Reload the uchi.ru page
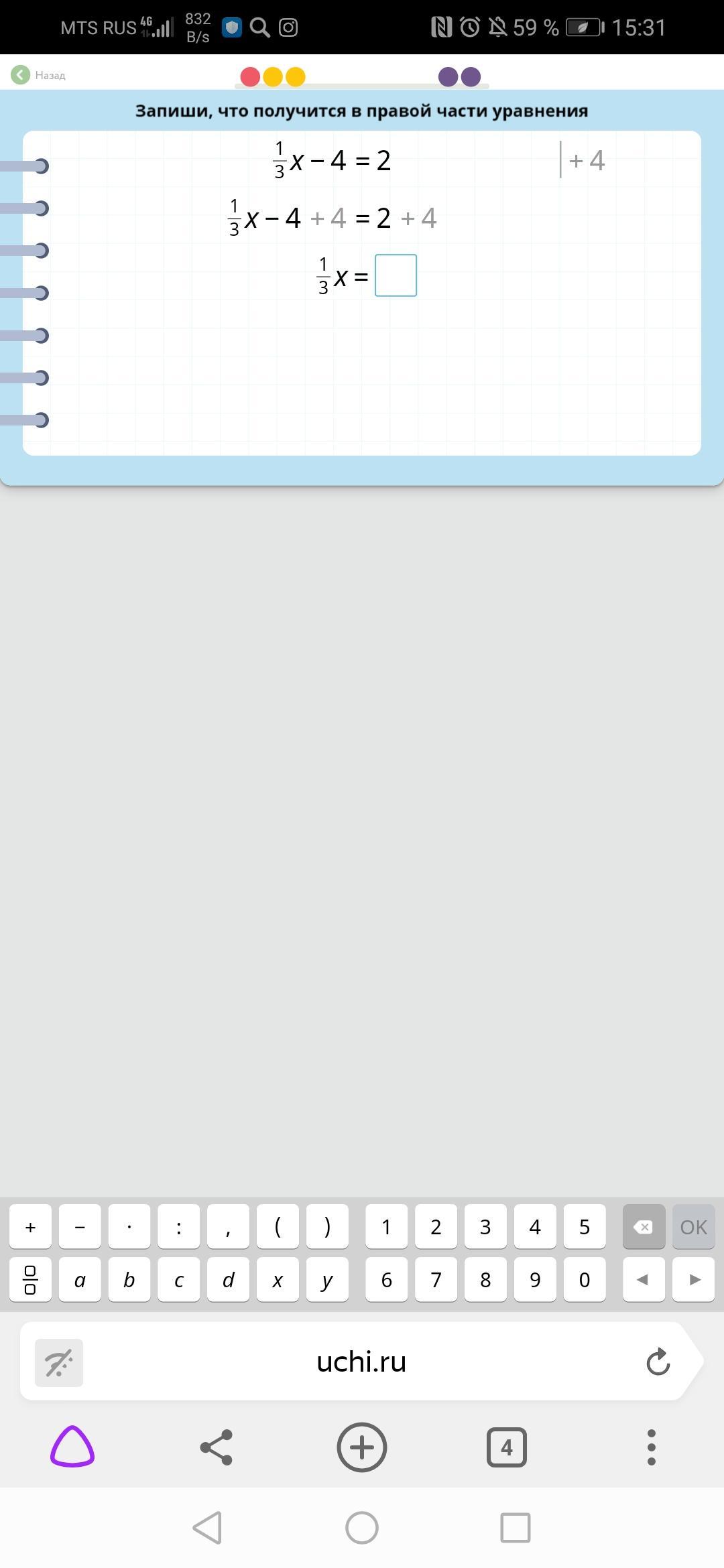724x1568 pixels. coord(658,1362)
